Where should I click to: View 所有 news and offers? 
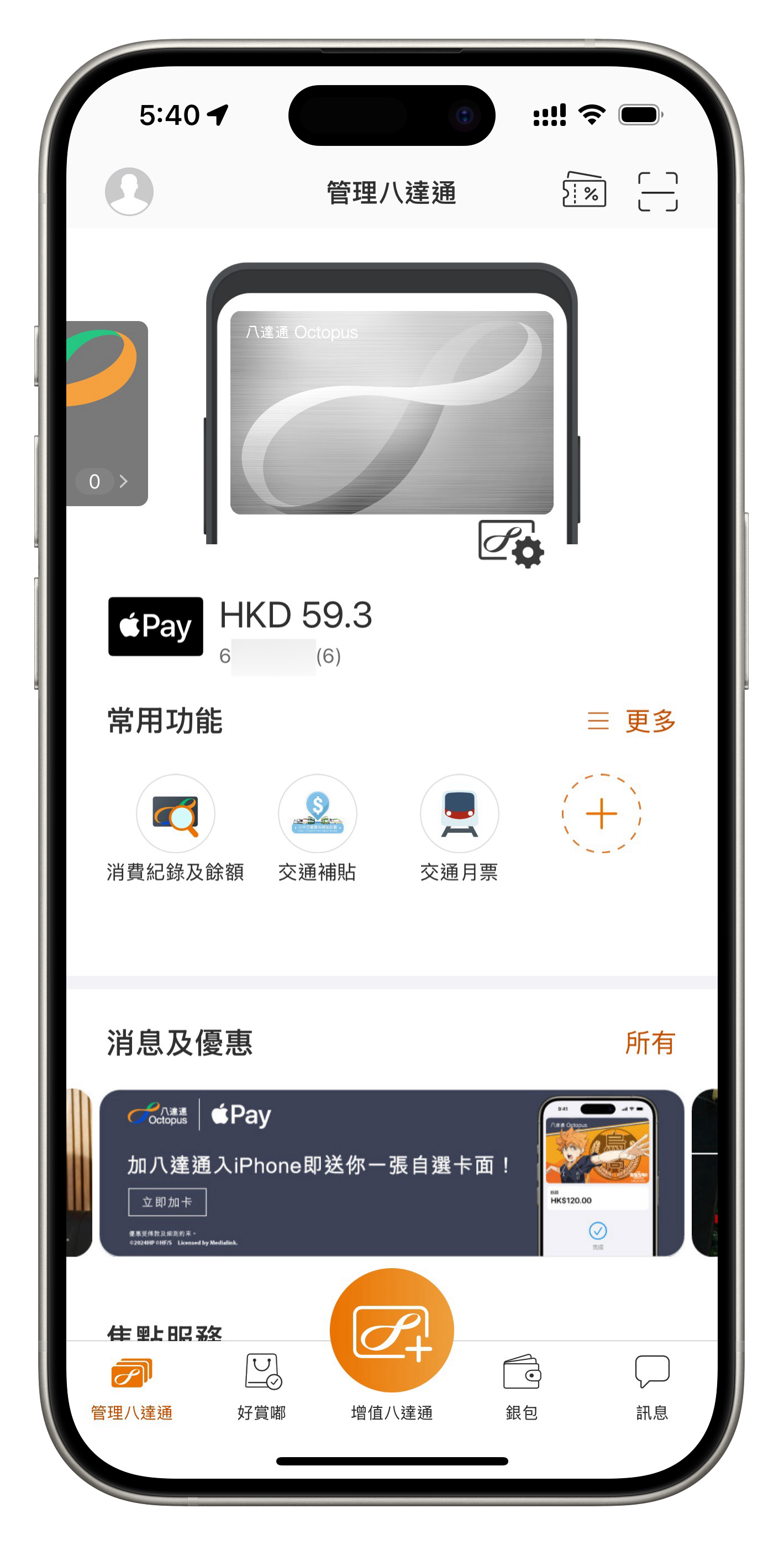point(650,1043)
